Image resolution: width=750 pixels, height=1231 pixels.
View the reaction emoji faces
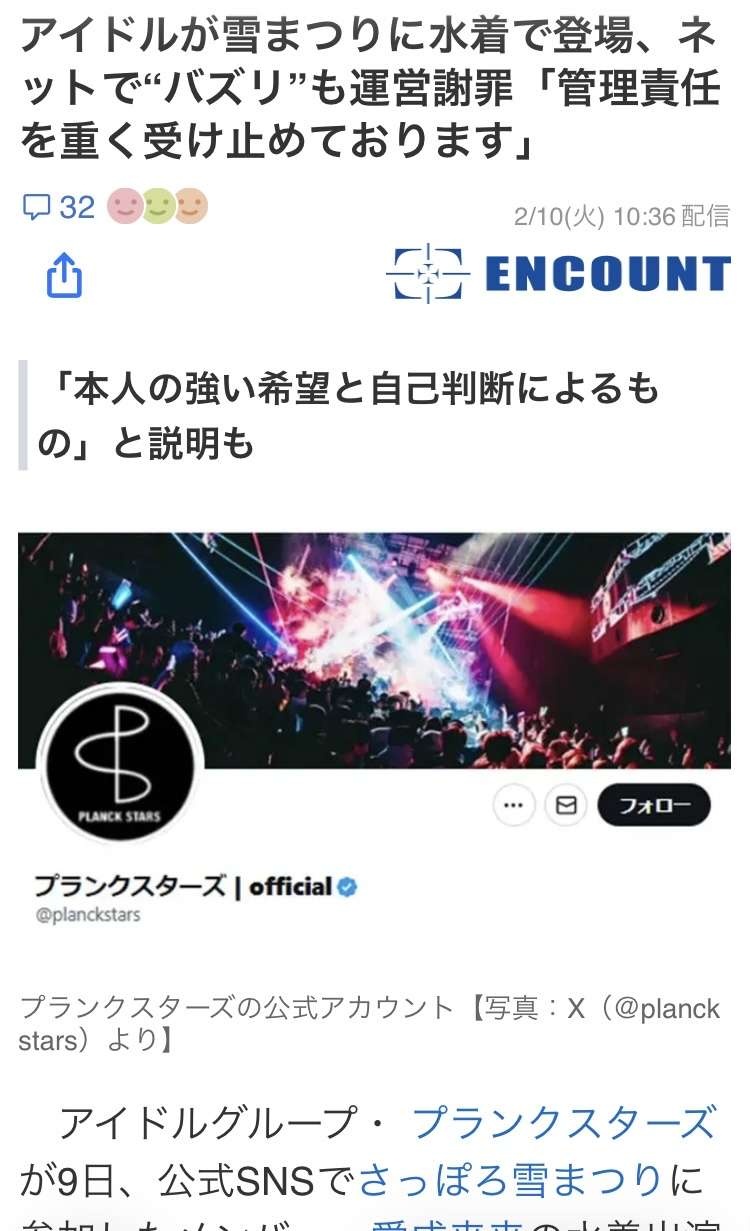pyautogui.click(x=157, y=207)
